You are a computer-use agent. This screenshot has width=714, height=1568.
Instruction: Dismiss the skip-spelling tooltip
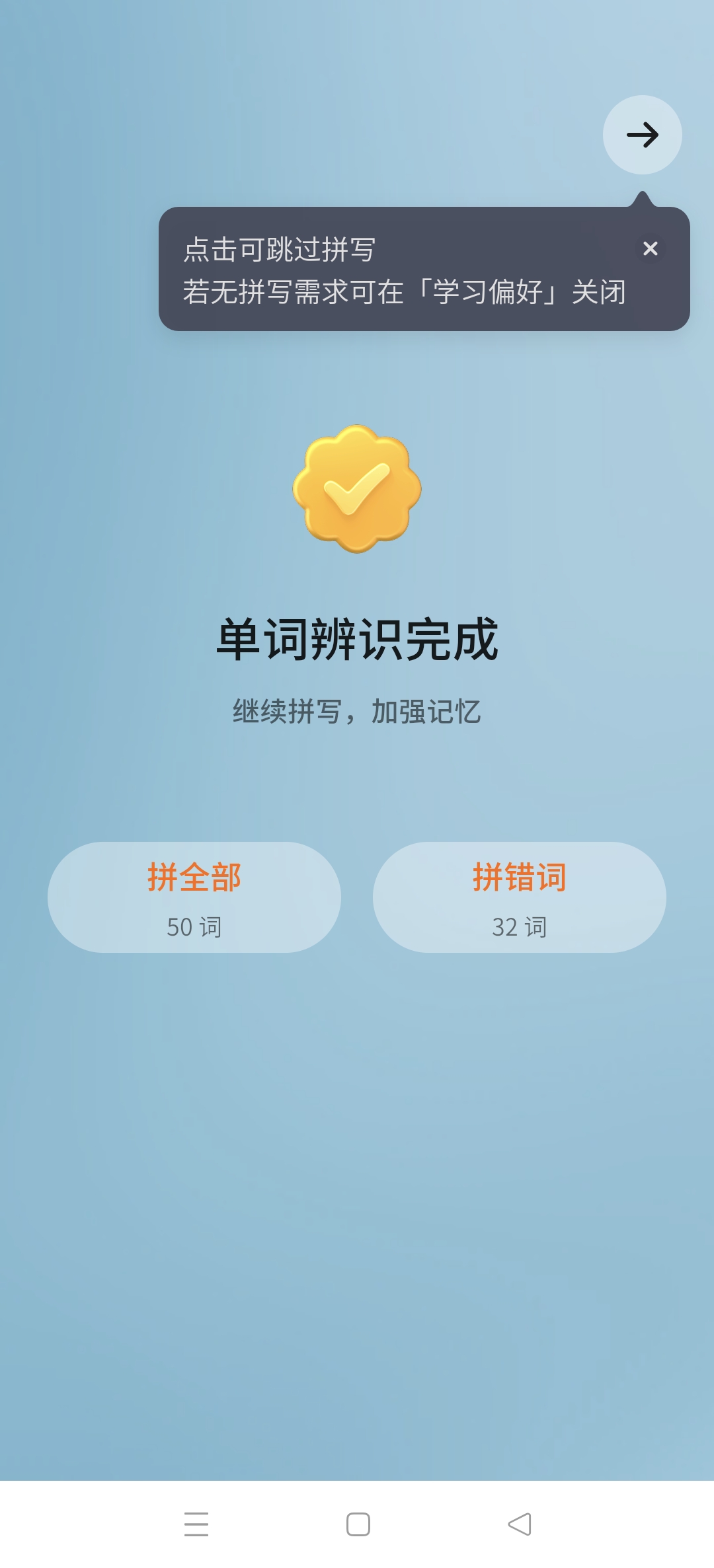[651, 248]
